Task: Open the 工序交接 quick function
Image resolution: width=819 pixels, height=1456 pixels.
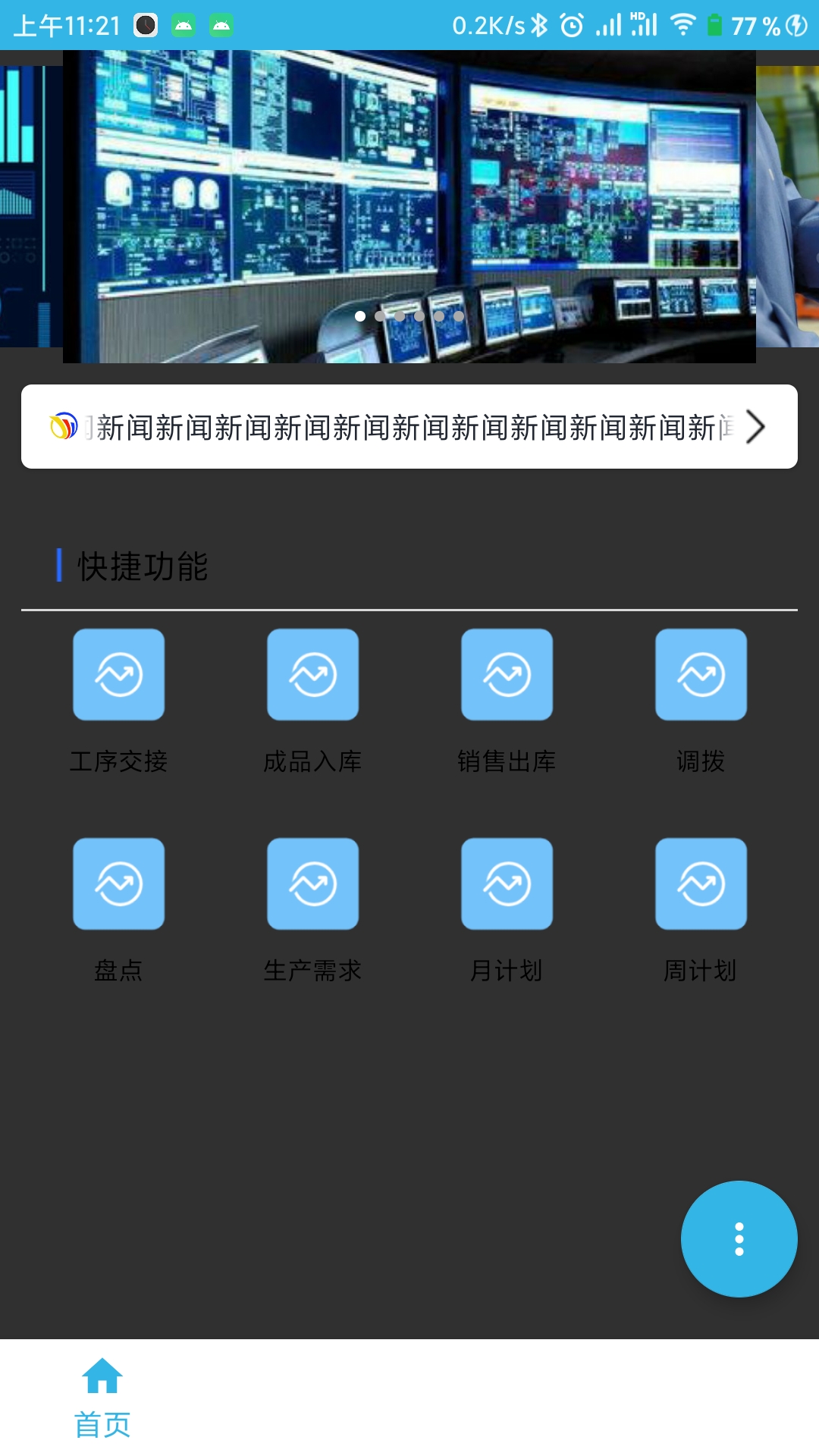Action: coord(118,675)
